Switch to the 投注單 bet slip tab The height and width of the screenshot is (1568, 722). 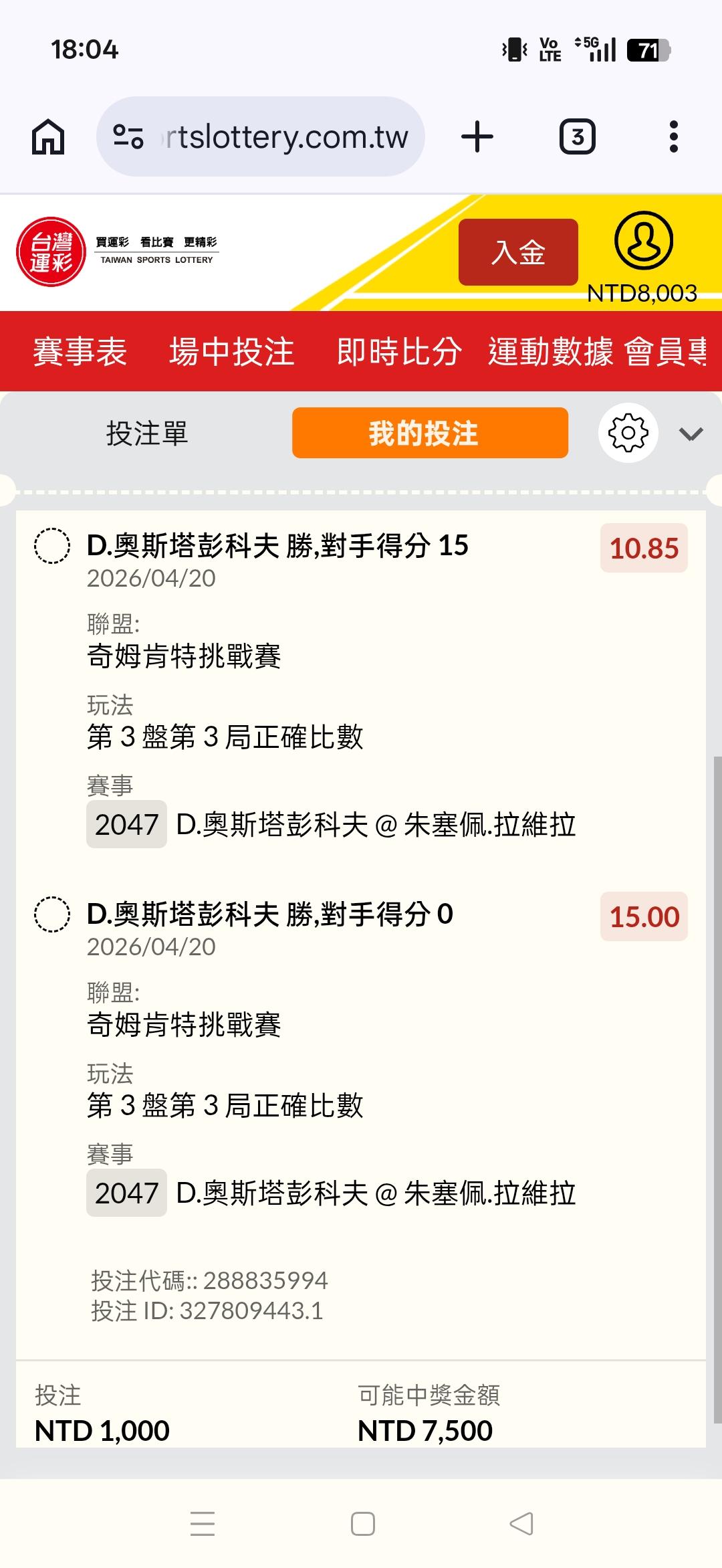point(147,433)
